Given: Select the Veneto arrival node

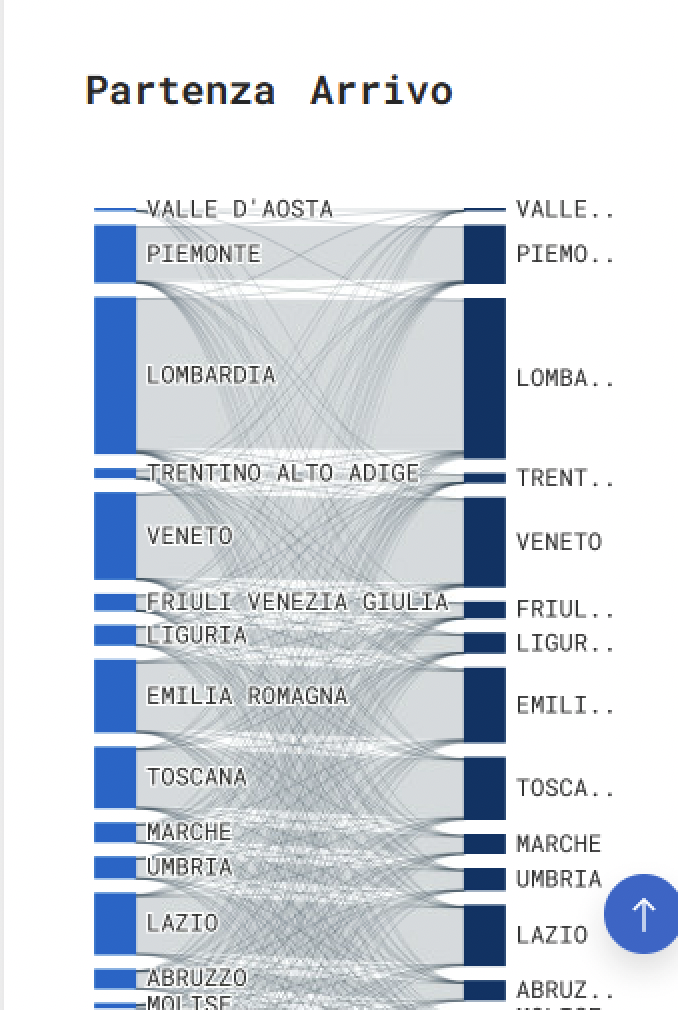Looking at the screenshot, I should click(x=484, y=542).
